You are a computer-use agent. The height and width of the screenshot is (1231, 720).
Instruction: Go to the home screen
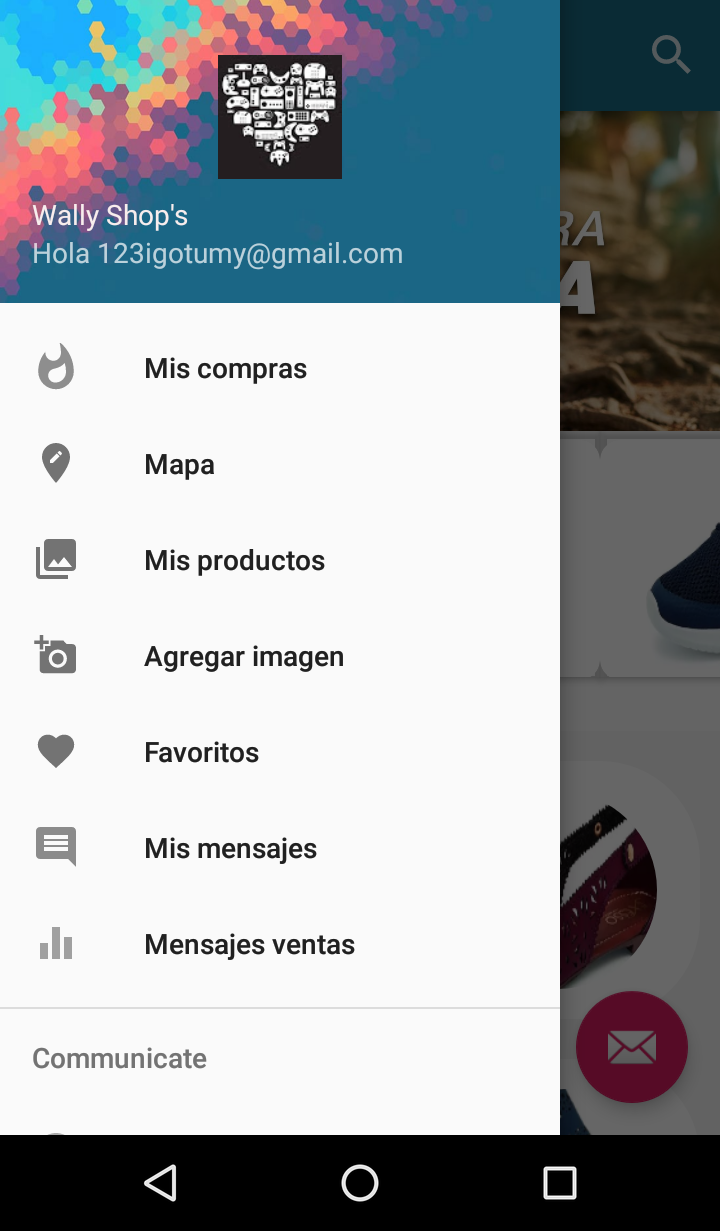click(x=360, y=1183)
